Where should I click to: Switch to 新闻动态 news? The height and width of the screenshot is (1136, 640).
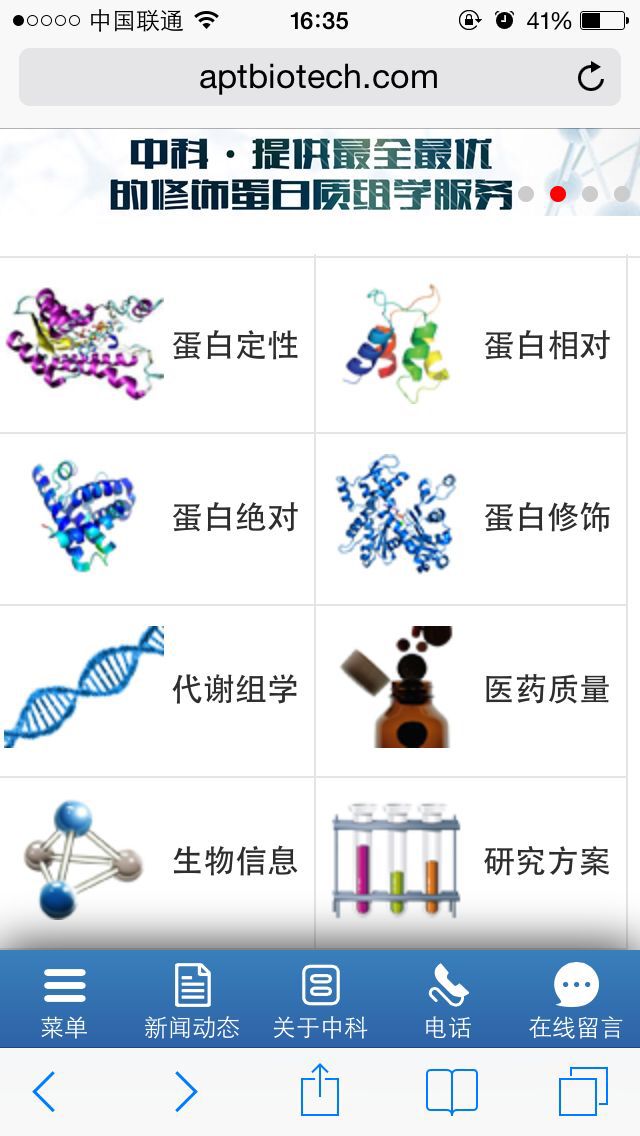(192, 999)
